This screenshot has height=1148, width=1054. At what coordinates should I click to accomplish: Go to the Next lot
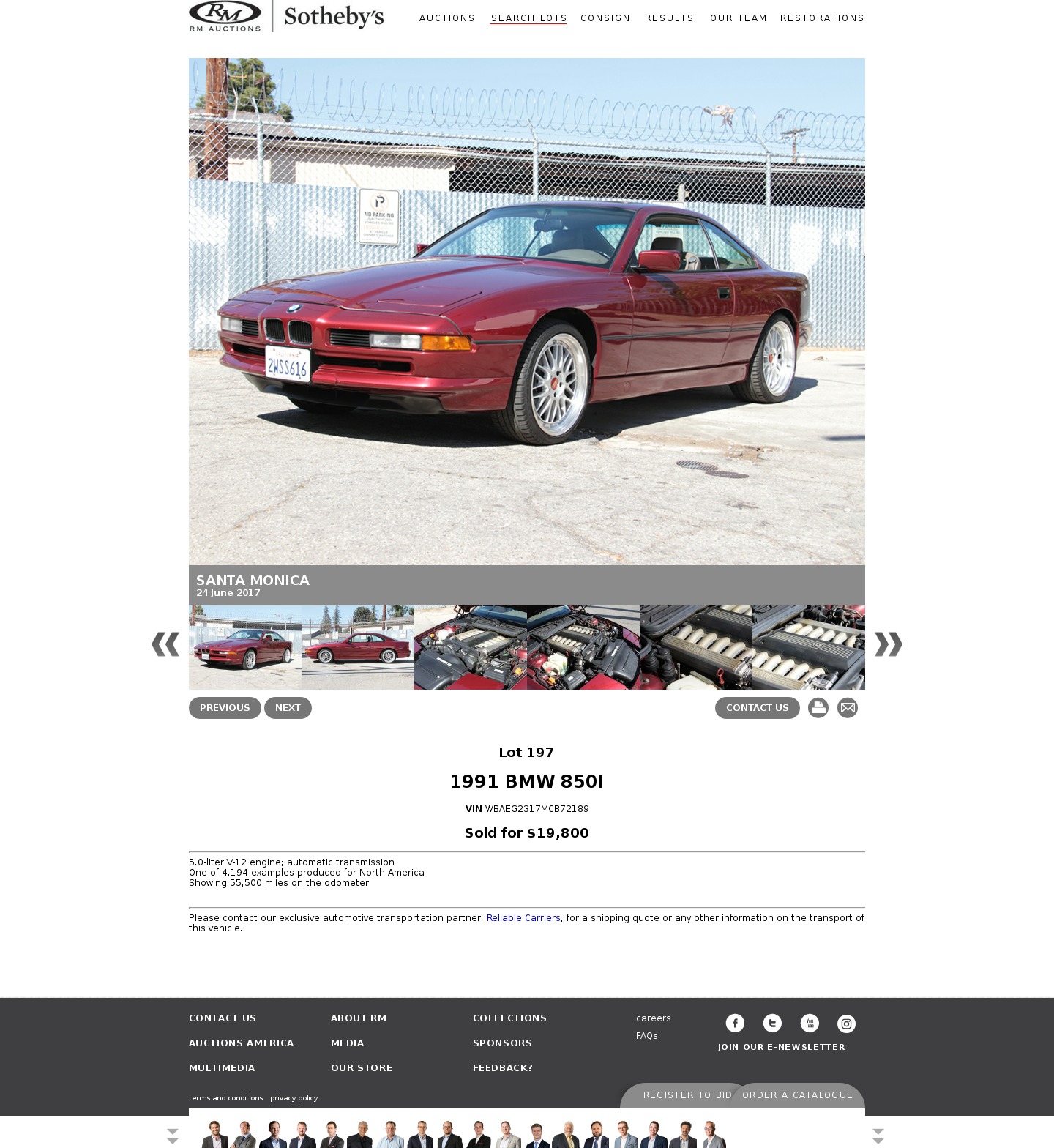click(x=288, y=708)
